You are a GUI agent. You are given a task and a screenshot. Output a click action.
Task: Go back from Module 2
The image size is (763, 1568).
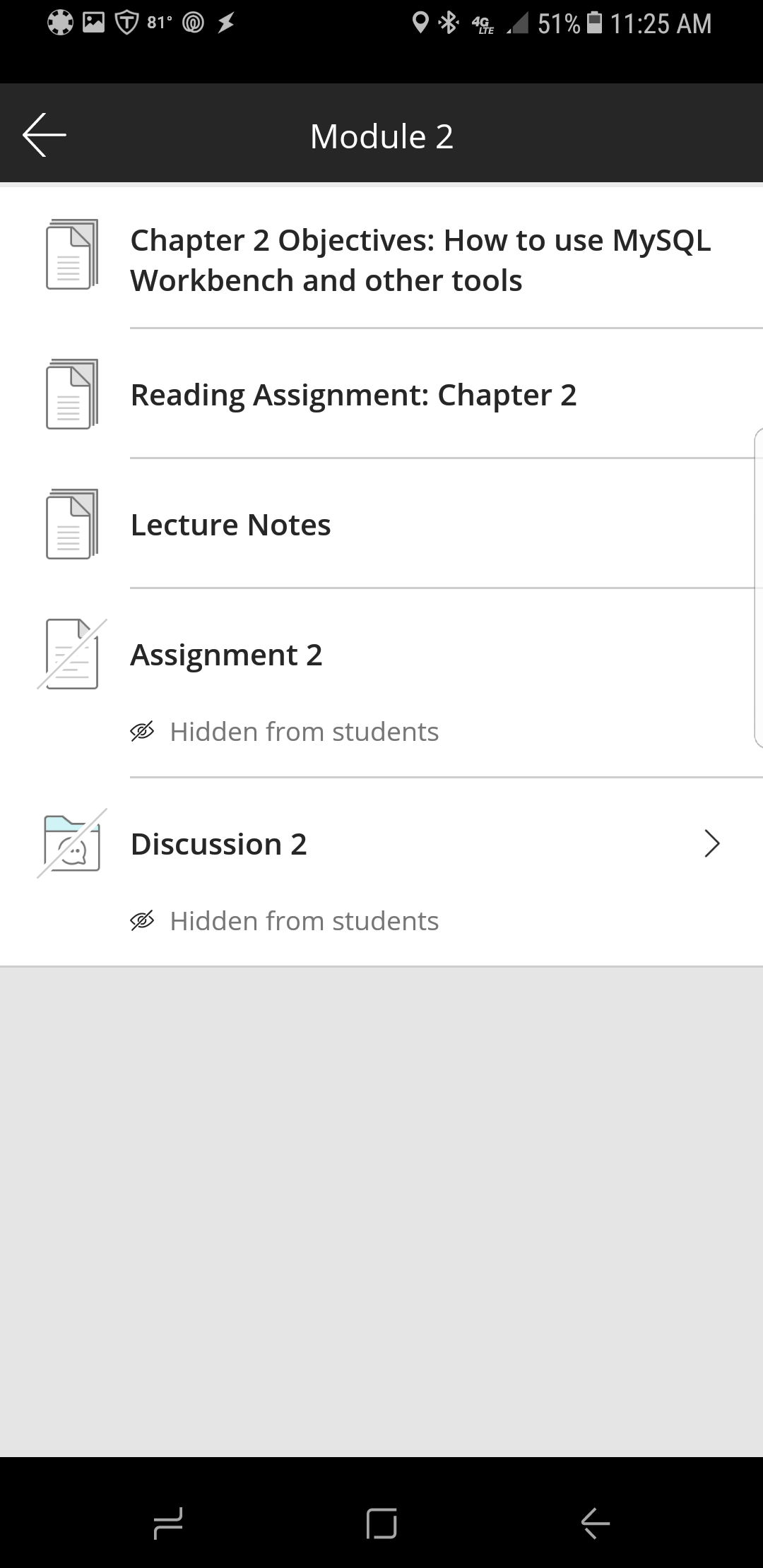(x=44, y=134)
